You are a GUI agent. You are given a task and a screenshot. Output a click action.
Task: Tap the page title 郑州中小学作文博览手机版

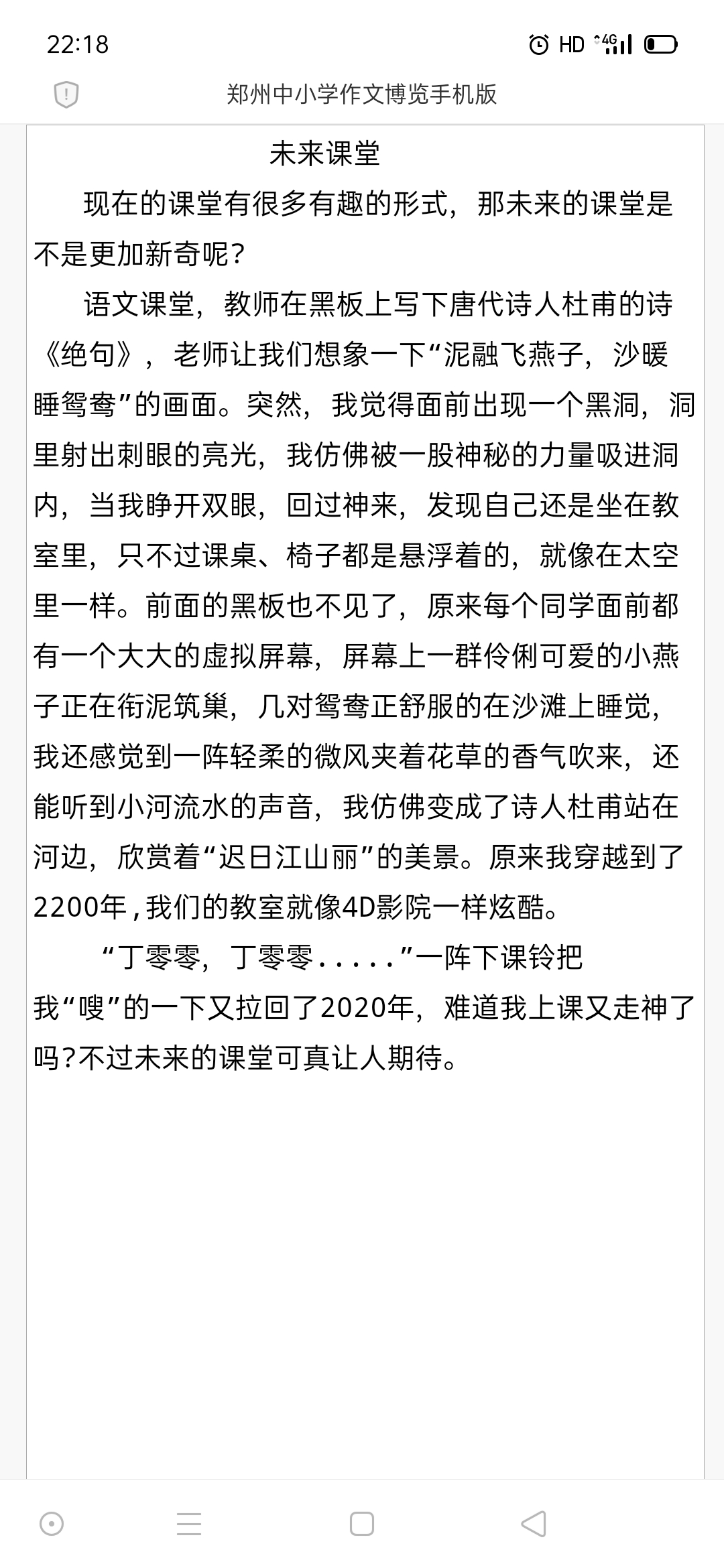362,94
